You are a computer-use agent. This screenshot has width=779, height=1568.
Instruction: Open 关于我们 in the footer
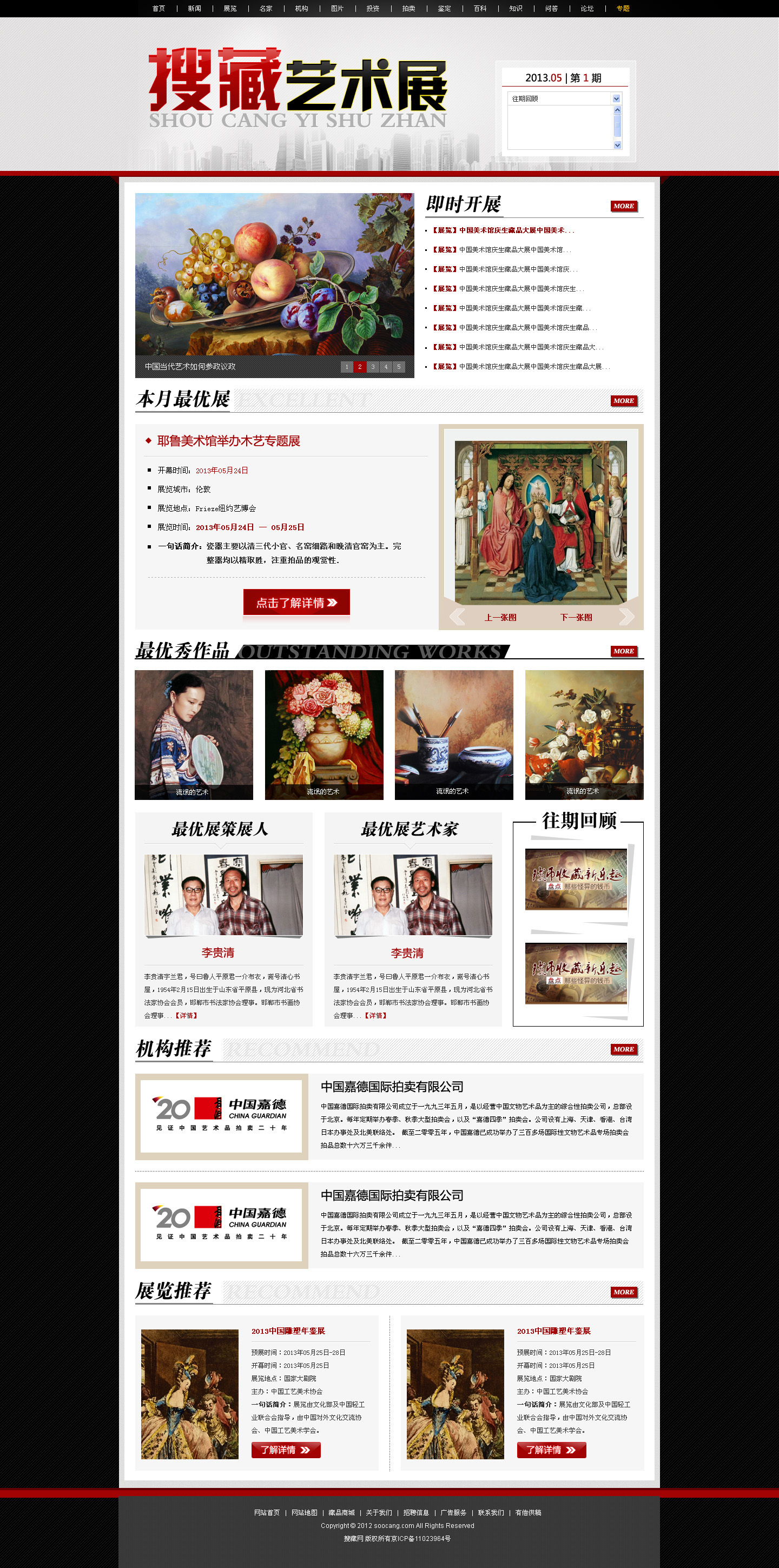click(379, 1513)
